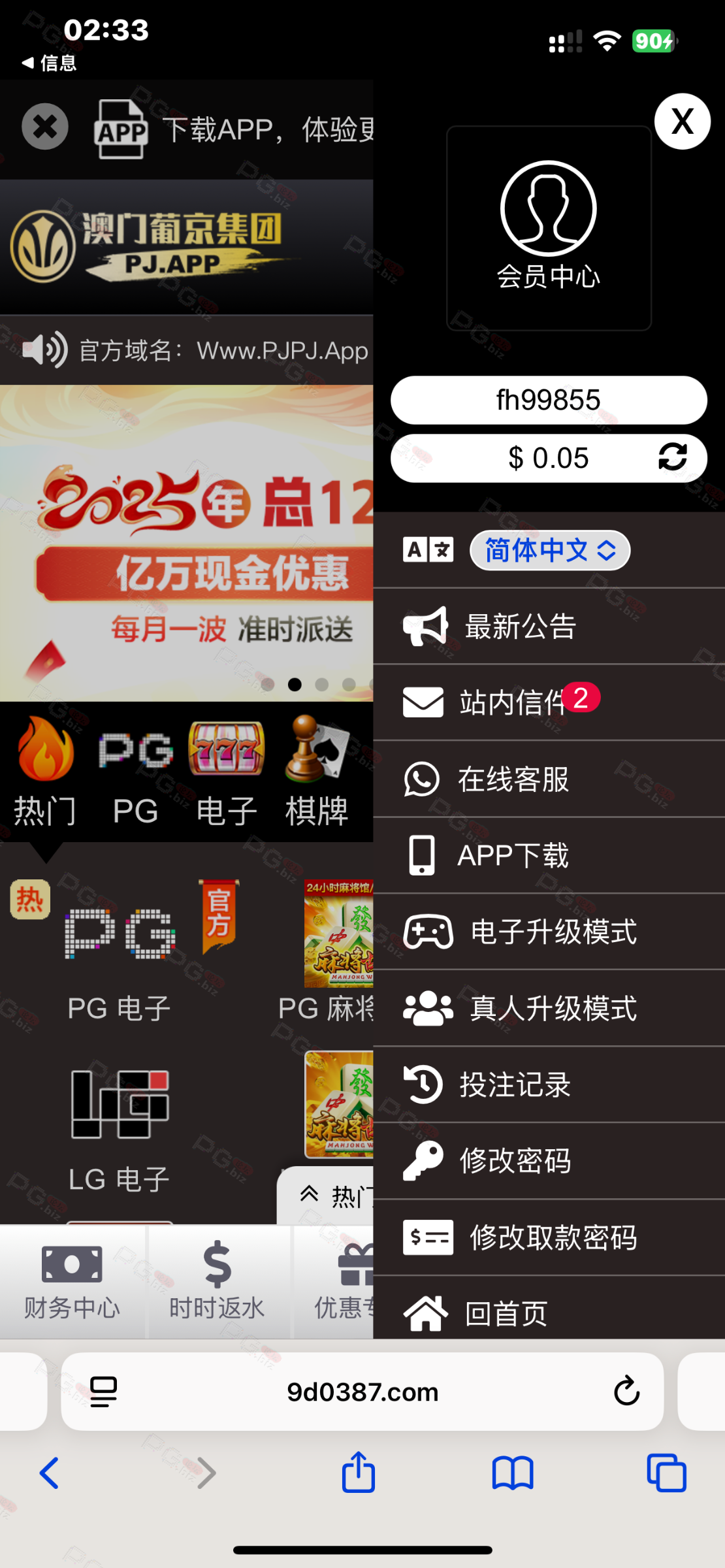Switch to the 棋牌 game category
The height and width of the screenshot is (1568, 725).
(317, 772)
